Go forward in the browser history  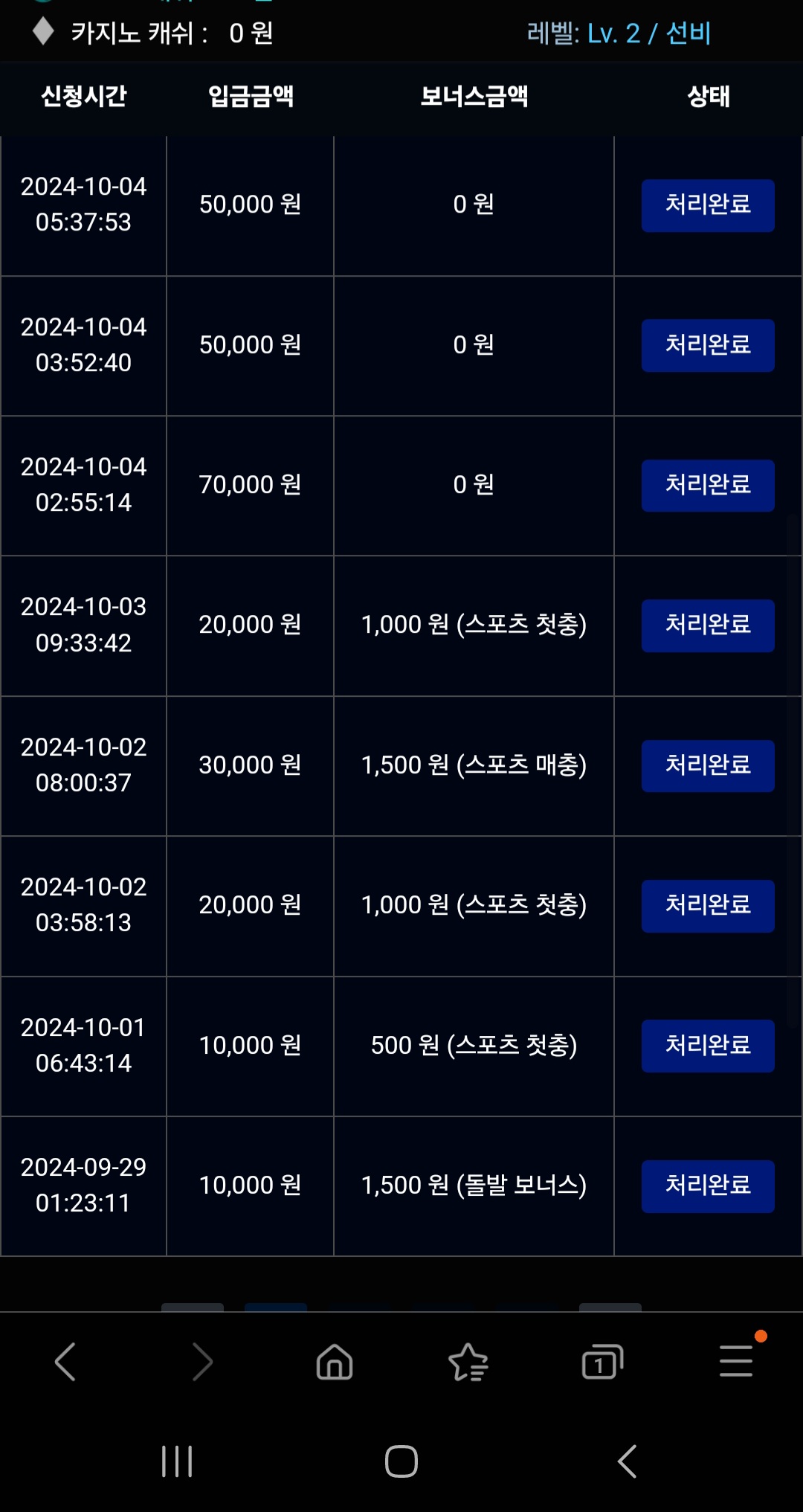click(201, 1362)
